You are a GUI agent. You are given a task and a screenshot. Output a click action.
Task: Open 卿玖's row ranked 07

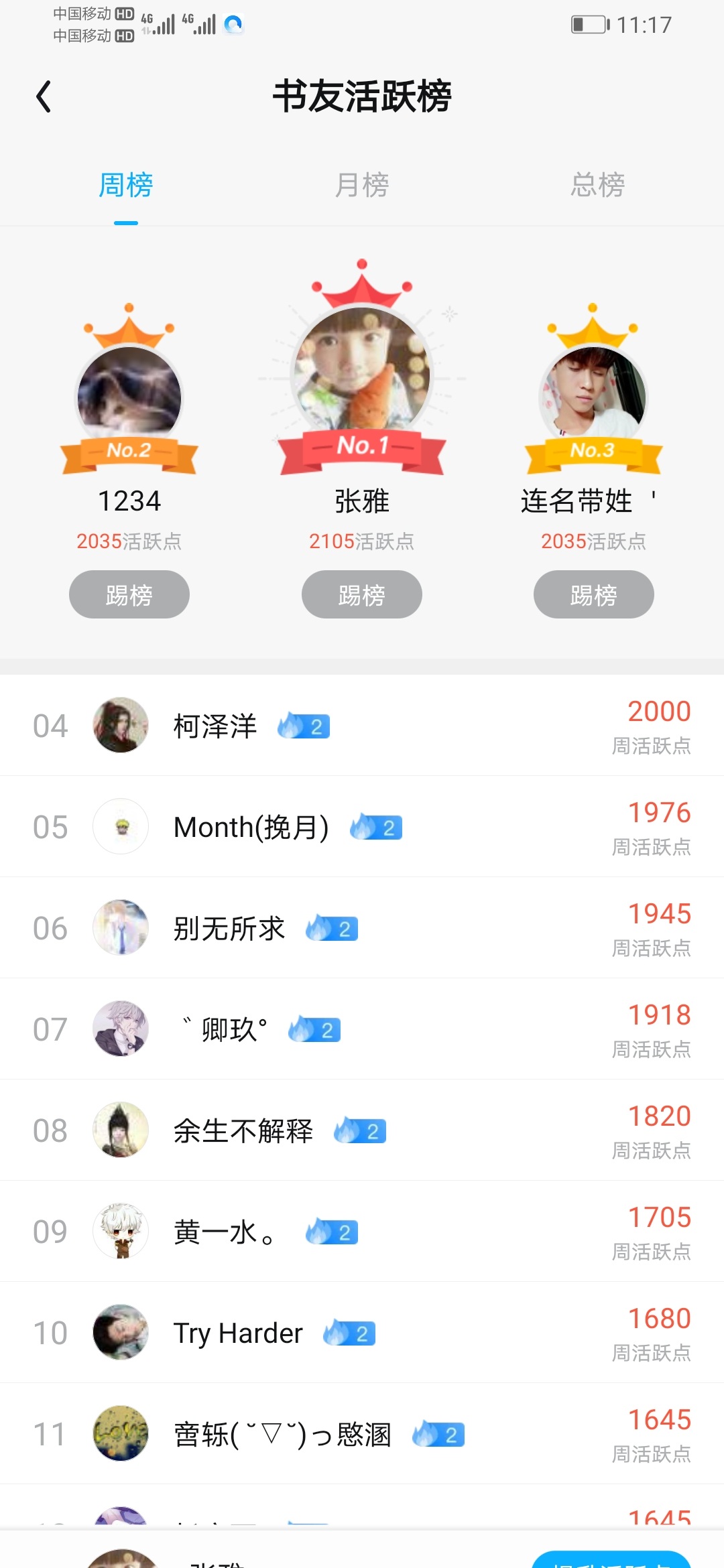[362, 1029]
